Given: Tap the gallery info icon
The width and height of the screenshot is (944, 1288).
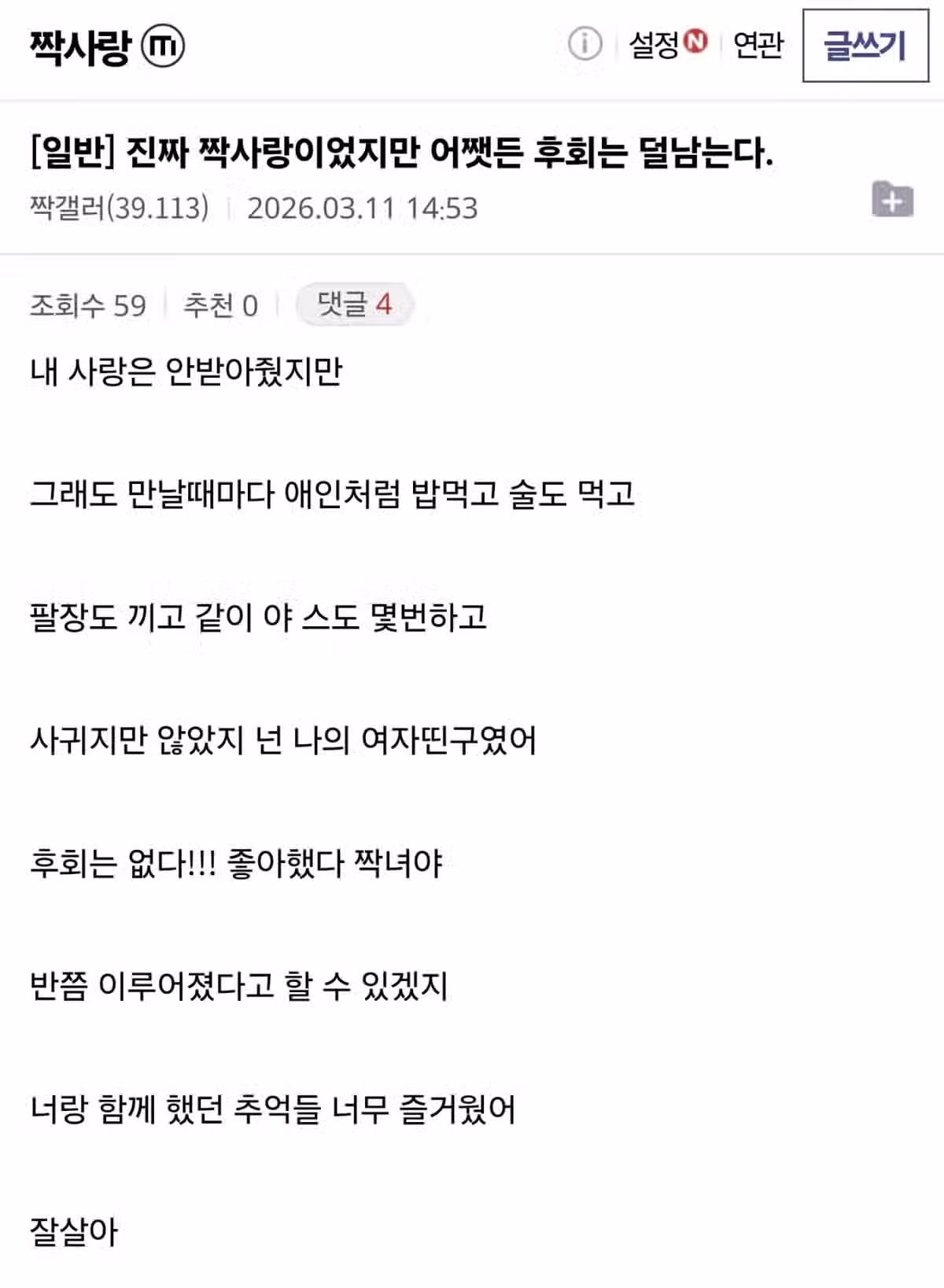Looking at the screenshot, I should [x=584, y=44].
